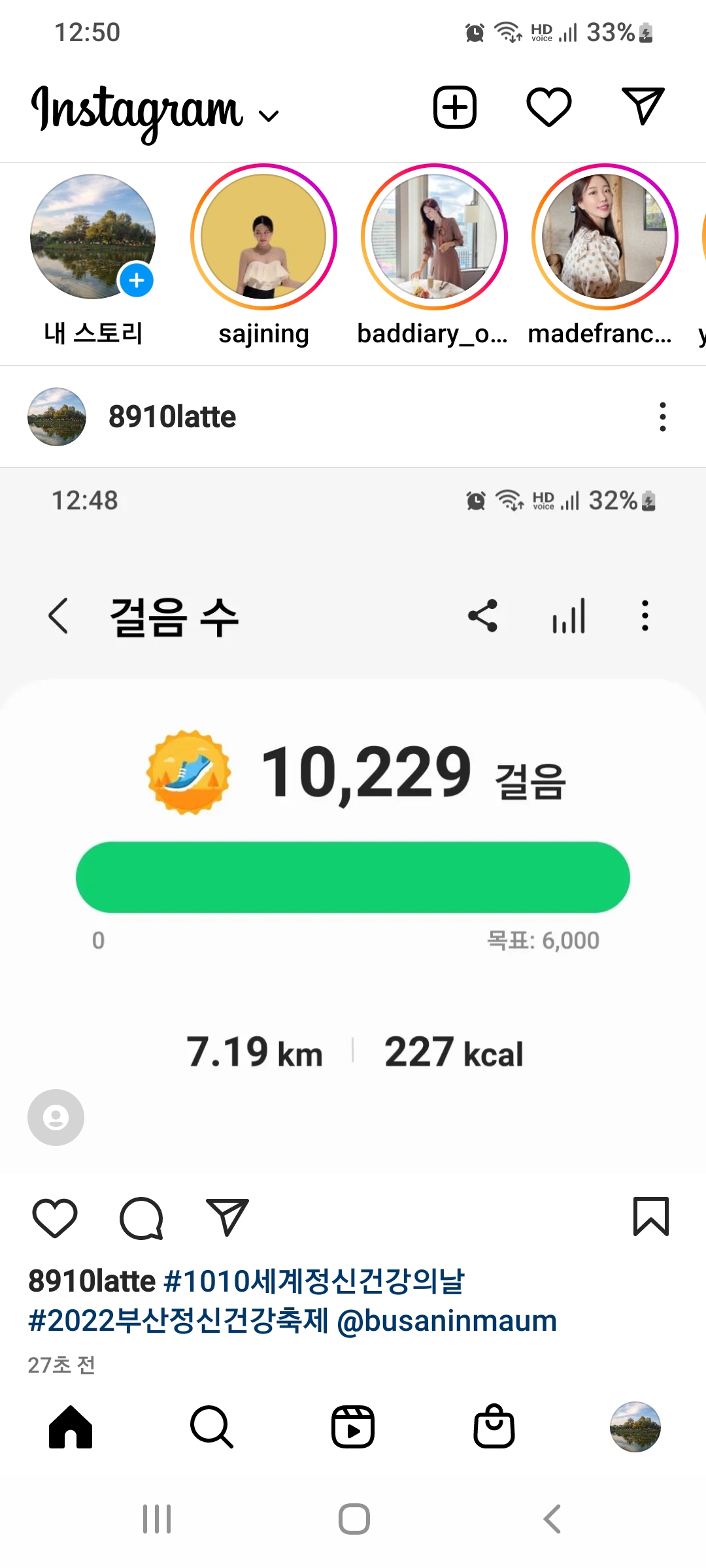Like 8910latte's post

coord(55,1218)
